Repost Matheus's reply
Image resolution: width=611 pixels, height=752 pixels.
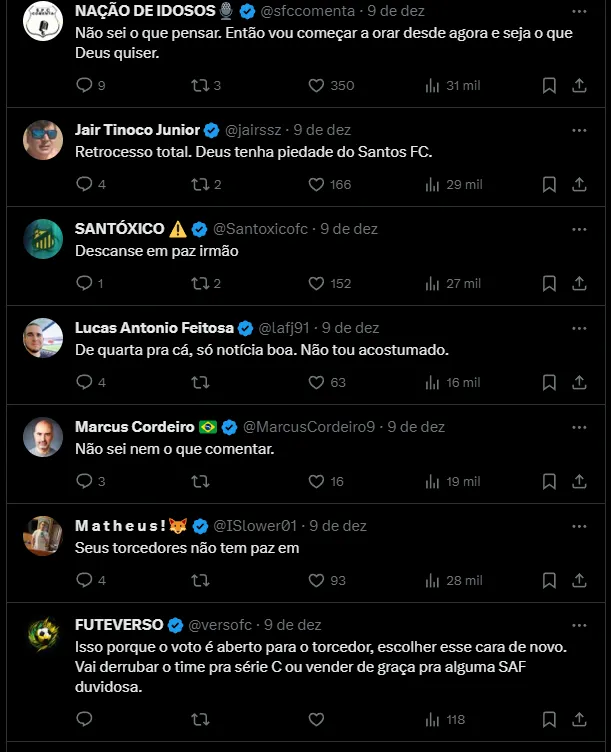point(200,580)
